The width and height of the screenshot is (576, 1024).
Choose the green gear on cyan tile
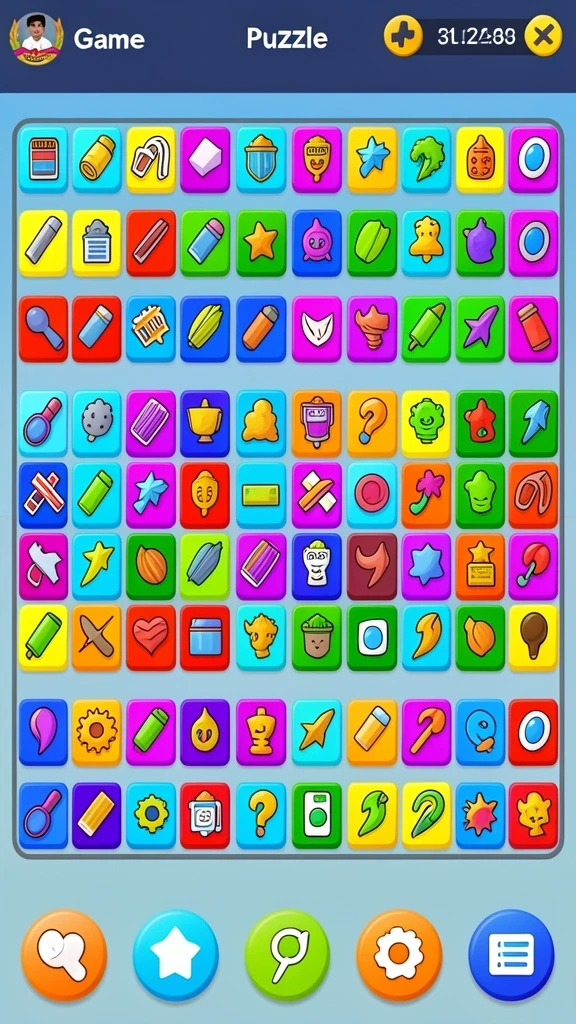pyautogui.click(x=151, y=816)
